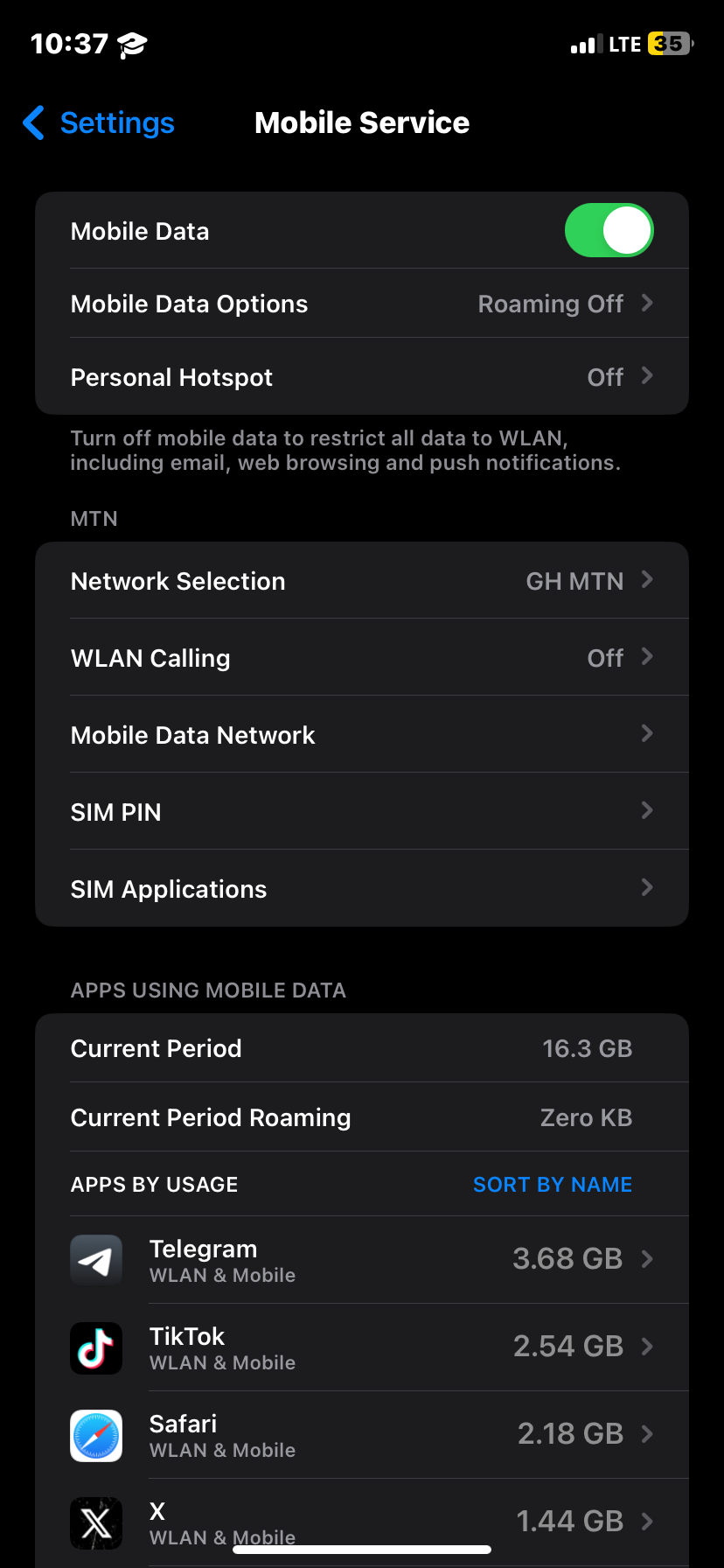This screenshot has width=724, height=1568.
Task: Select the Safari compass icon
Action: click(x=96, y=1435)
